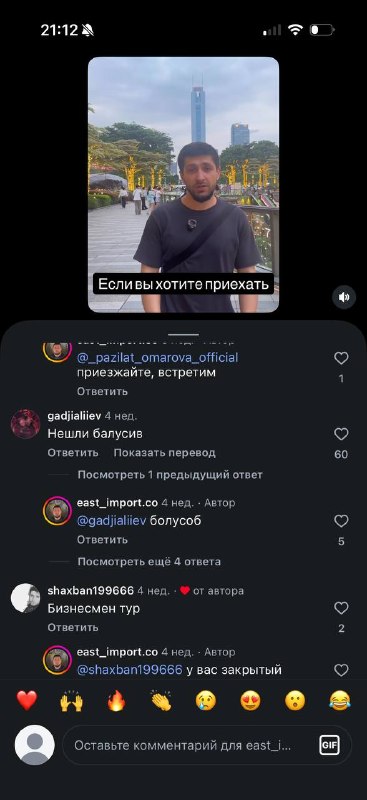
Task: Open the @shaxban199666 mention in reply
Action: point(129,670)
